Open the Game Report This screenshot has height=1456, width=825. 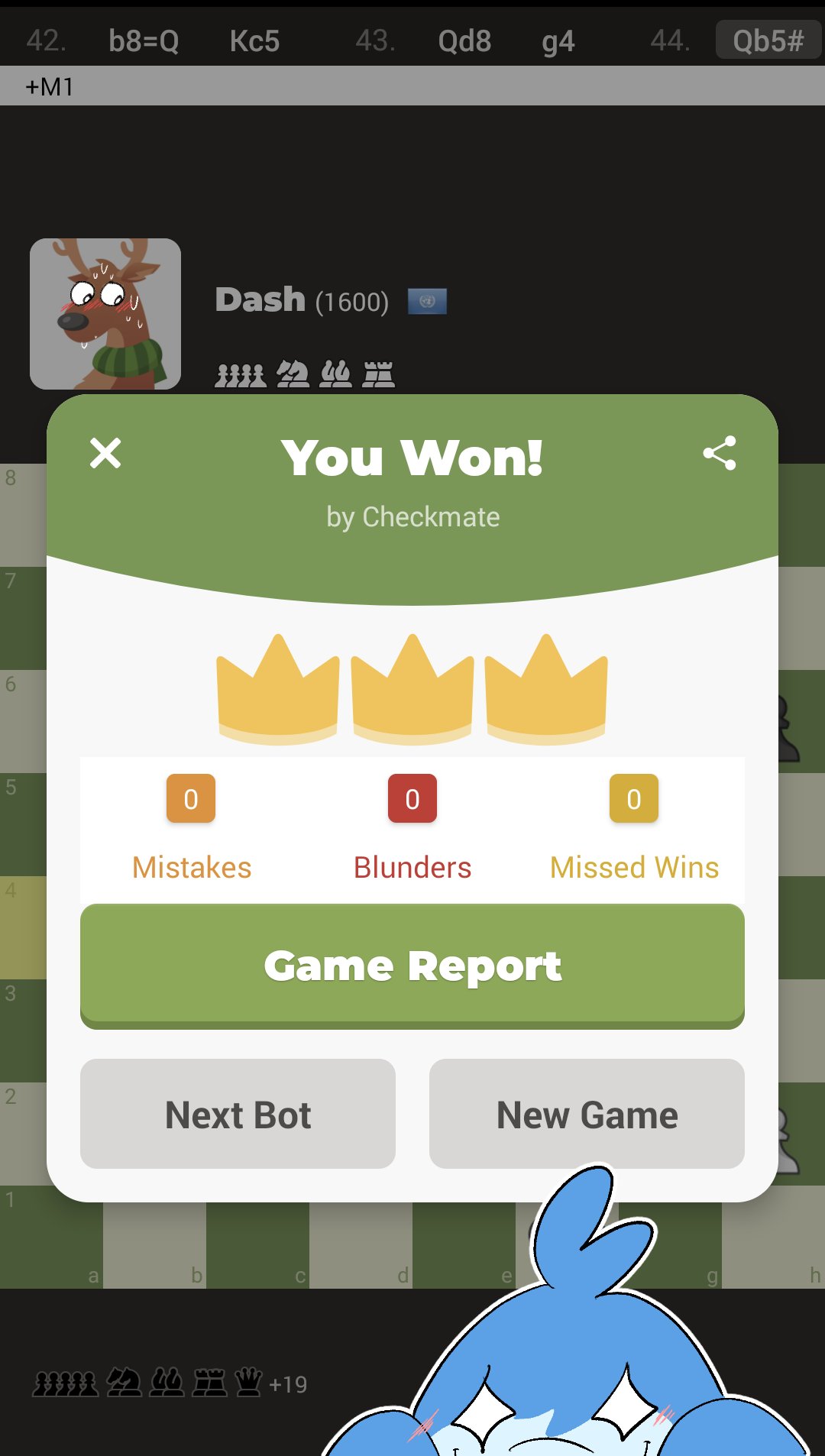tap(412, 966)
